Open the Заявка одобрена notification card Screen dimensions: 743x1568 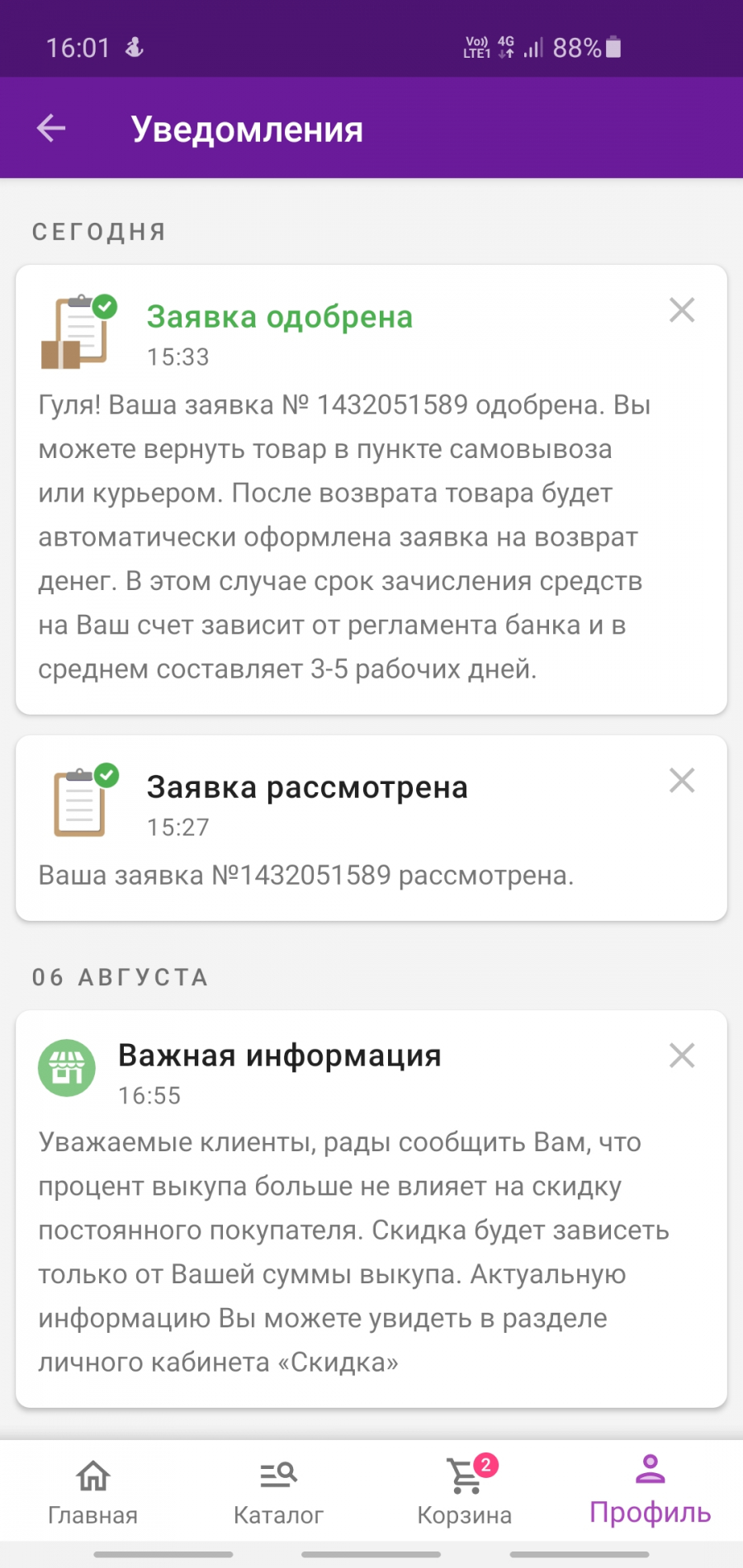tap(371, 489)
